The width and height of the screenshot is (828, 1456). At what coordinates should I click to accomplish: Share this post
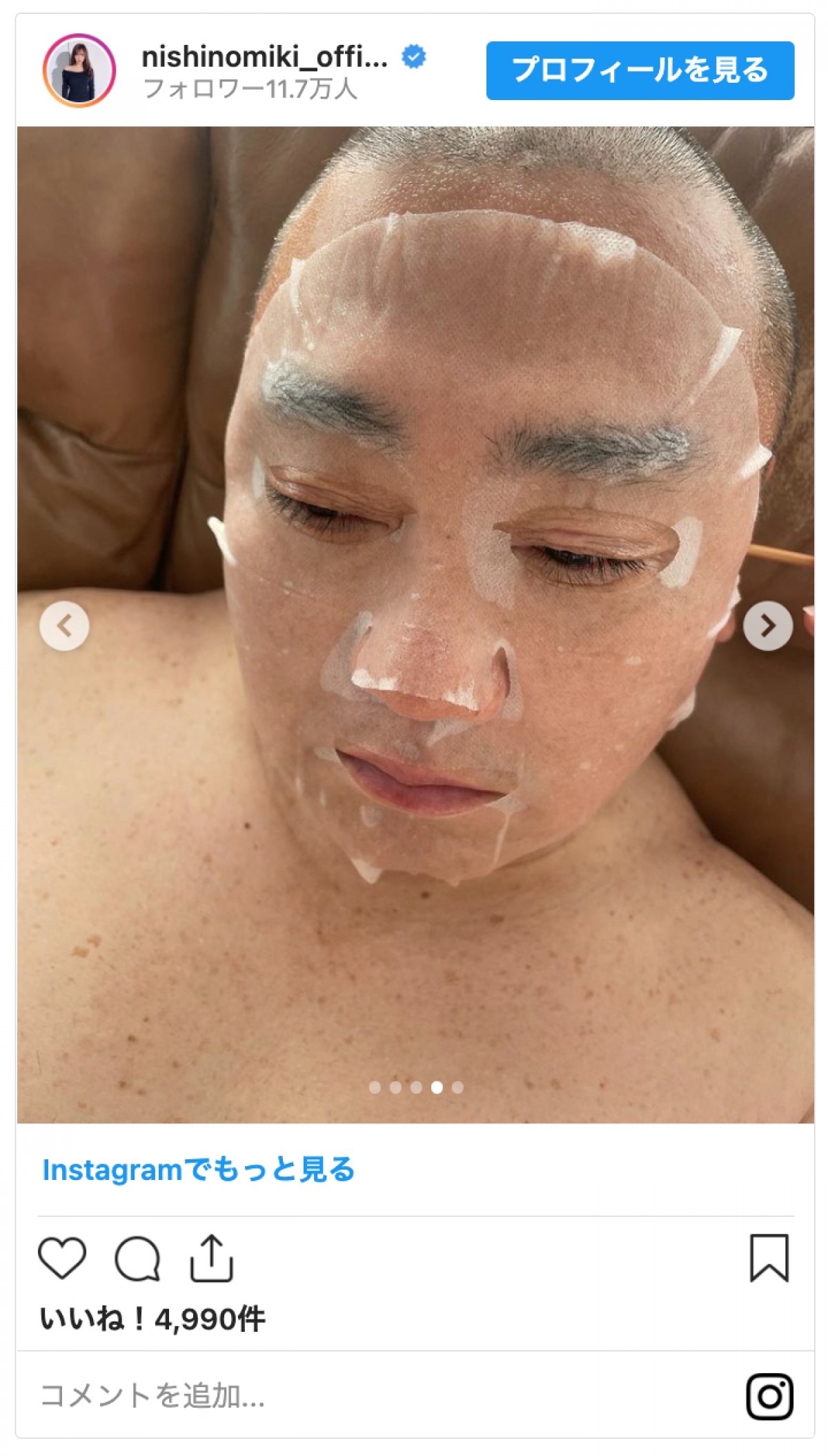[x=211, y=1258]
